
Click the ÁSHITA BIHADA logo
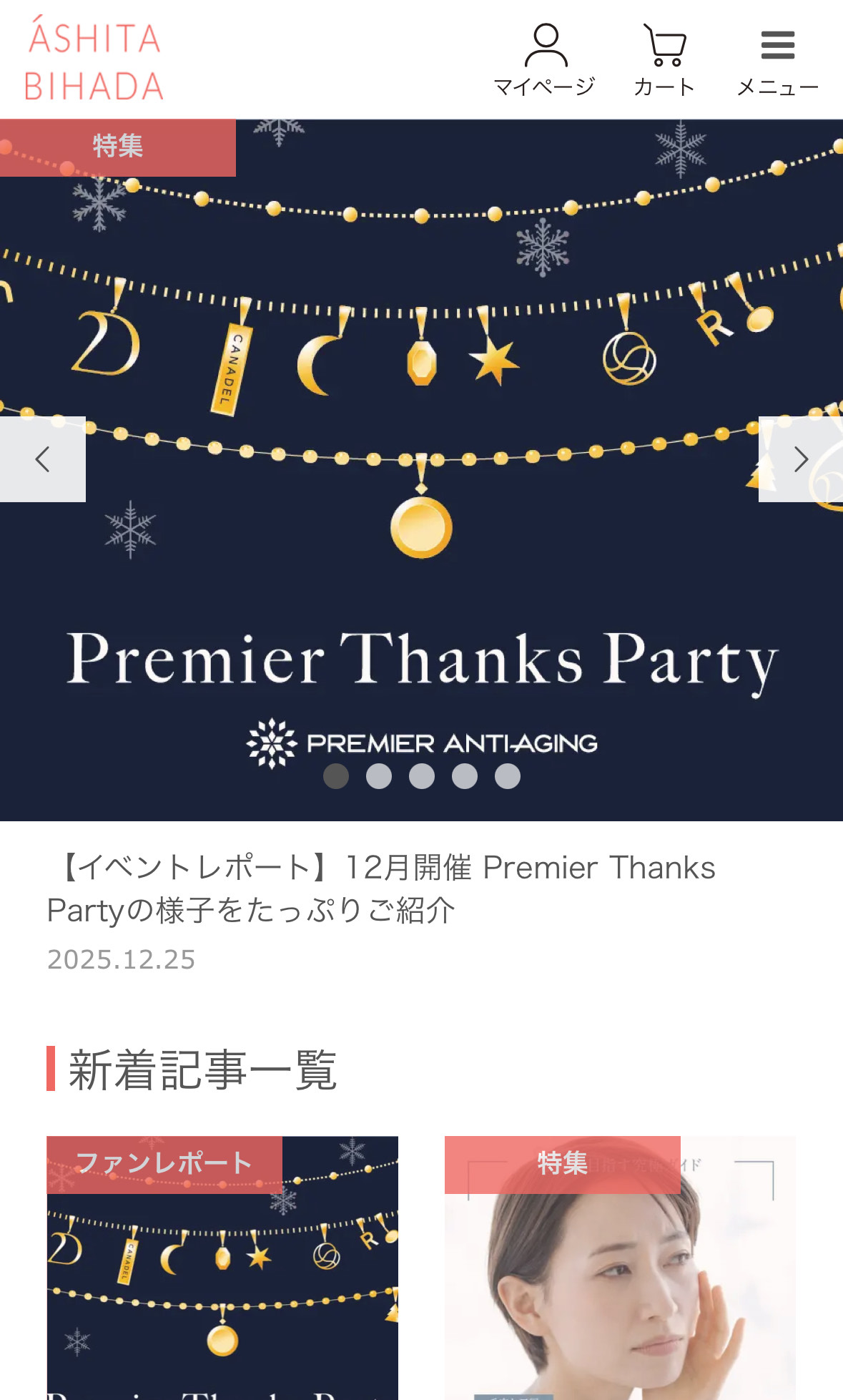pos(93,57)
